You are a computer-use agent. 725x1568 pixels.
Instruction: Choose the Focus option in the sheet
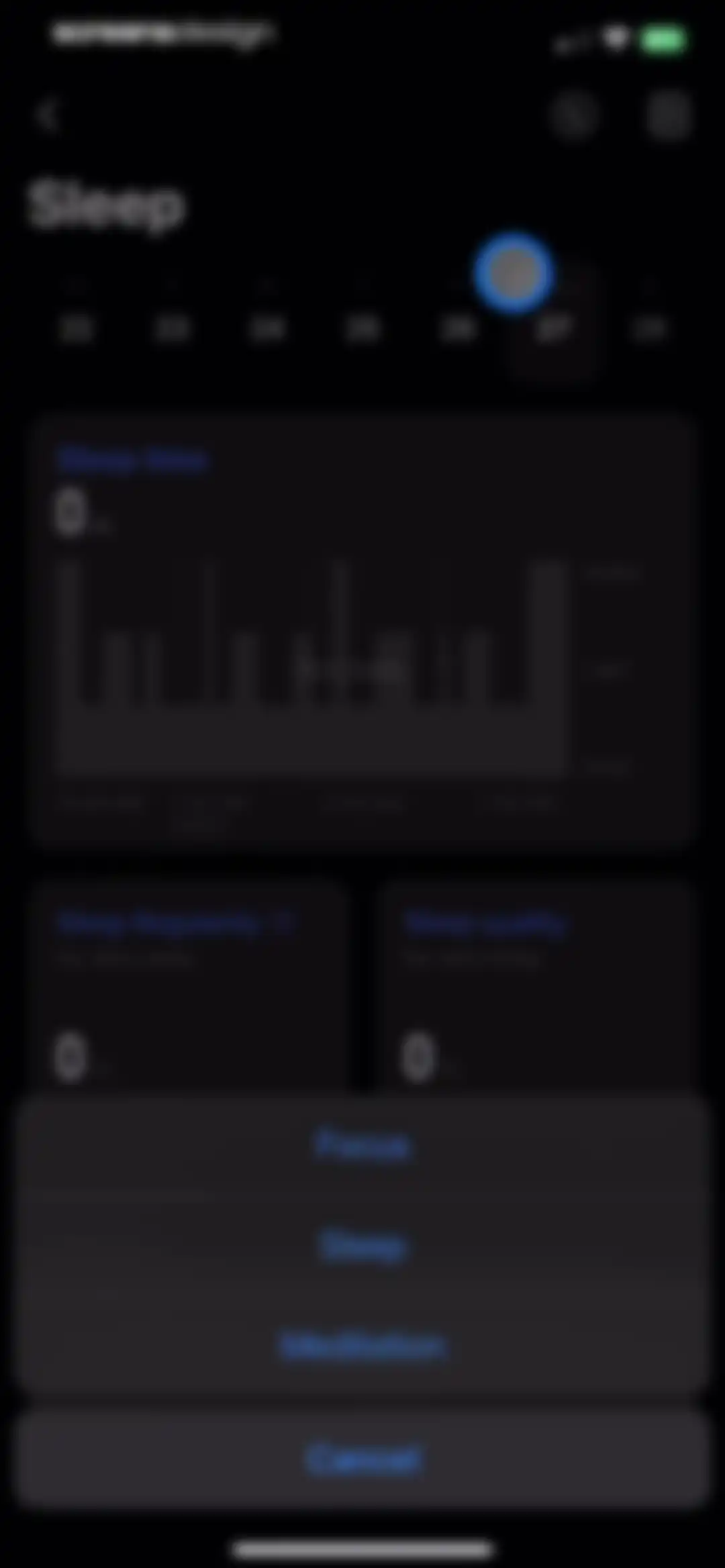tap(362, 1145)
